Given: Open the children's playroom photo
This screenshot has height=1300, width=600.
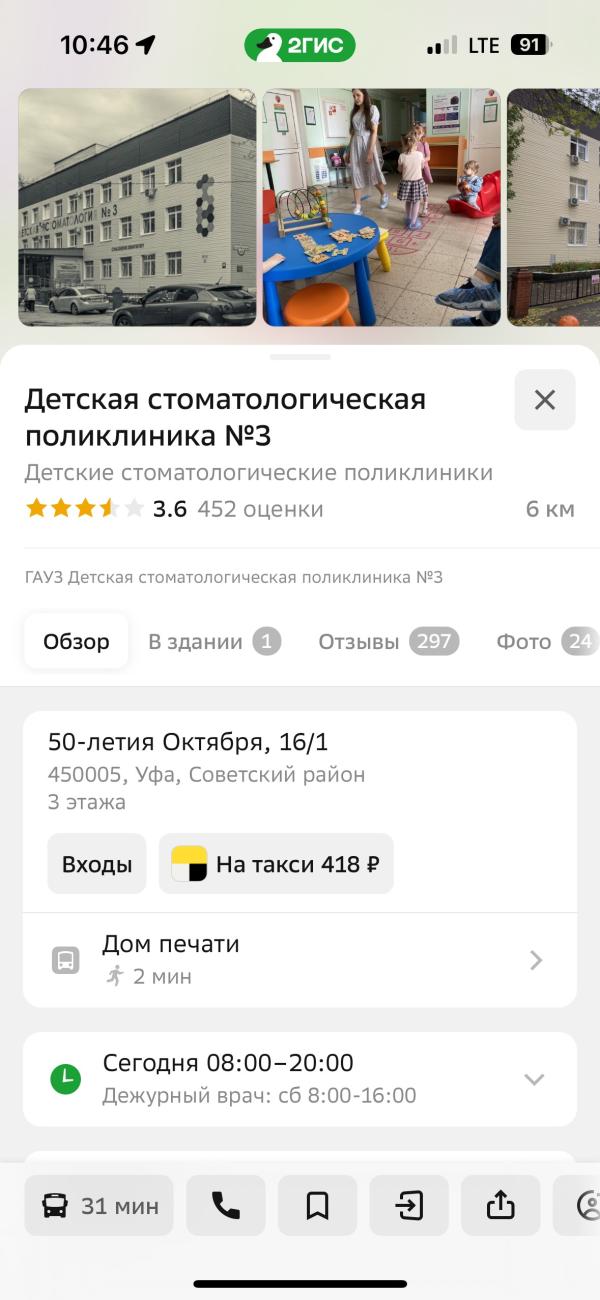Looking at the screenshot, I should point(381,207).
